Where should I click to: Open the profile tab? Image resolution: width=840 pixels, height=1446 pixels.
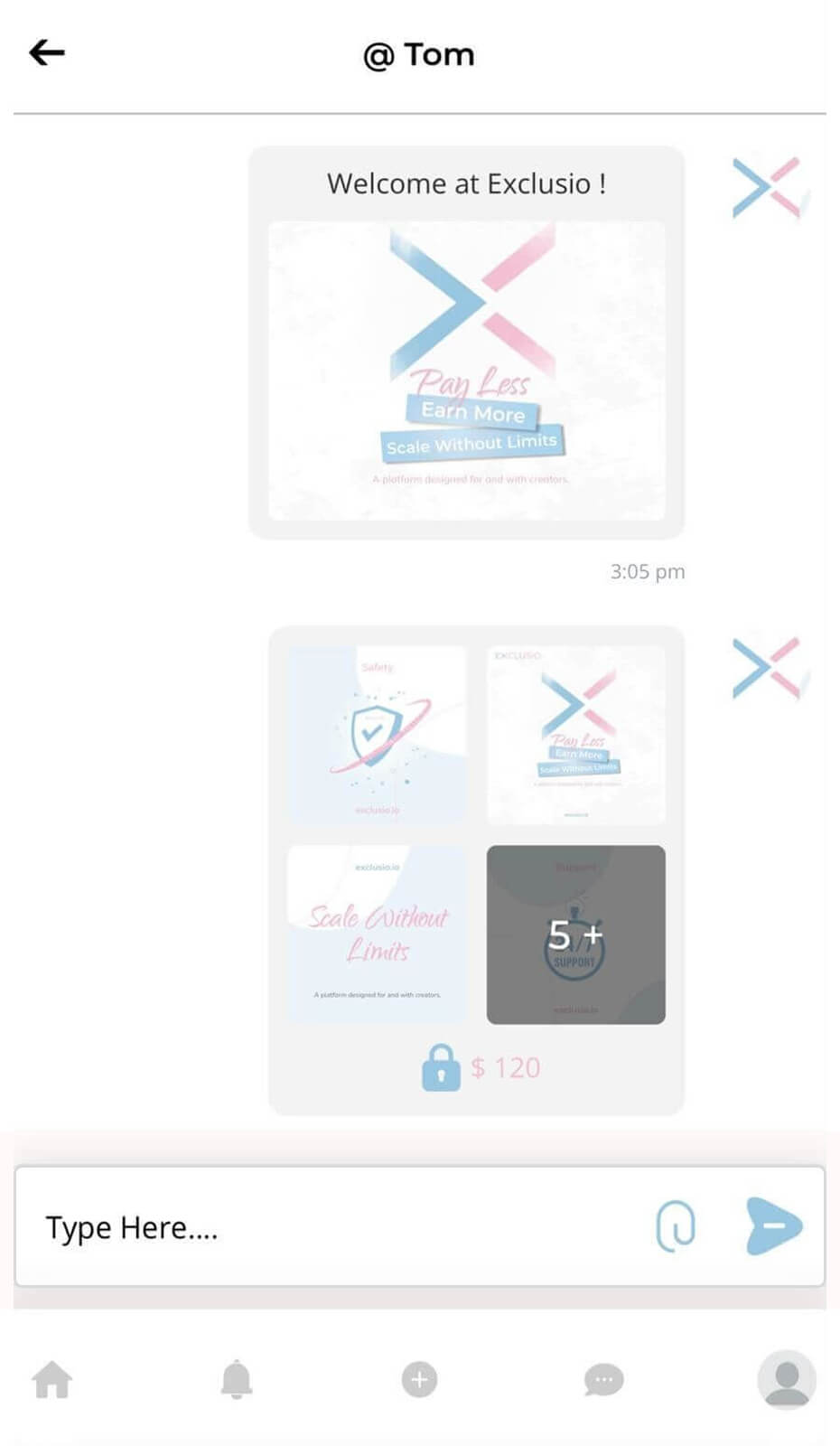[x=786, y=1379]
